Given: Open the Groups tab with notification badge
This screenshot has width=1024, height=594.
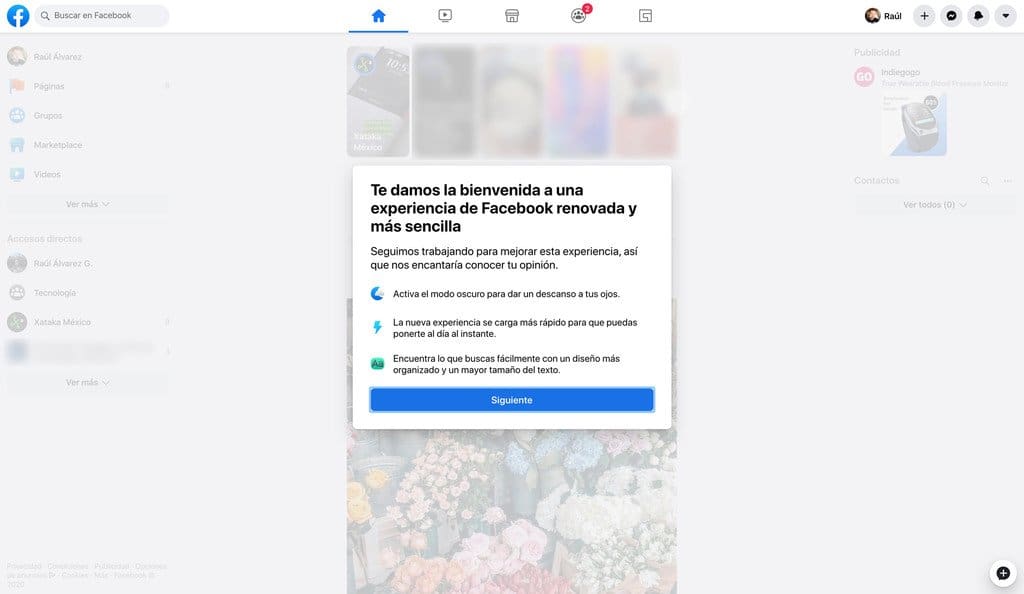Looking at the screenshot, I should 578,16.
